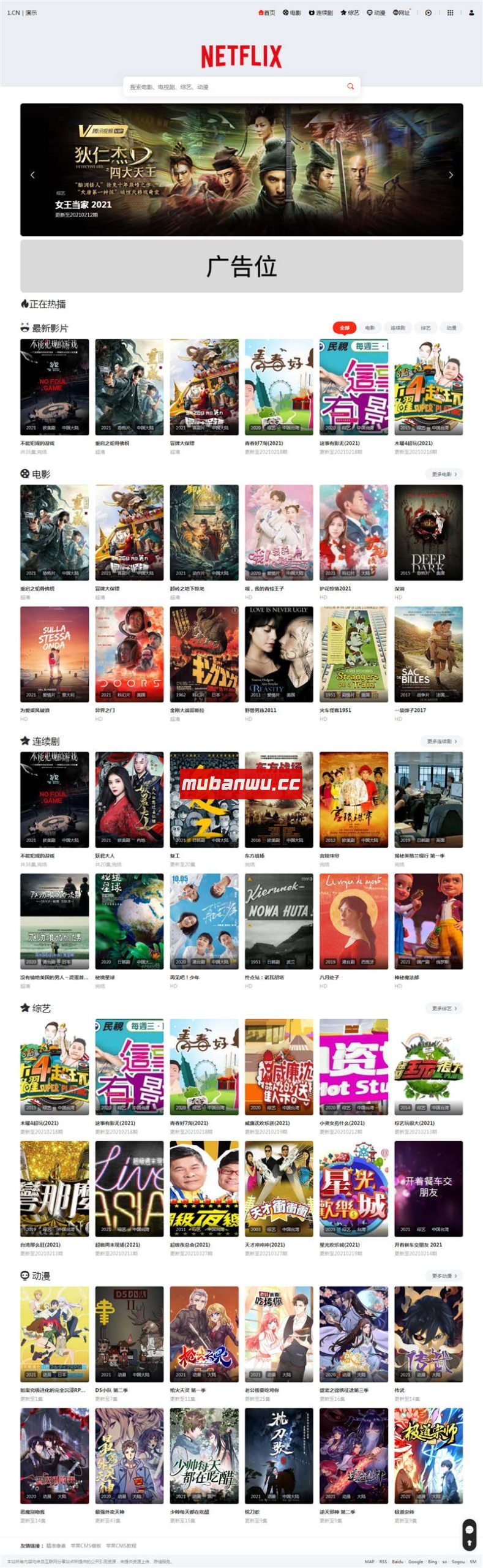Open the 网址 link in the top nav
Image resolution: width=483 pixels, height=1568 pixels.
coord(401,12)
